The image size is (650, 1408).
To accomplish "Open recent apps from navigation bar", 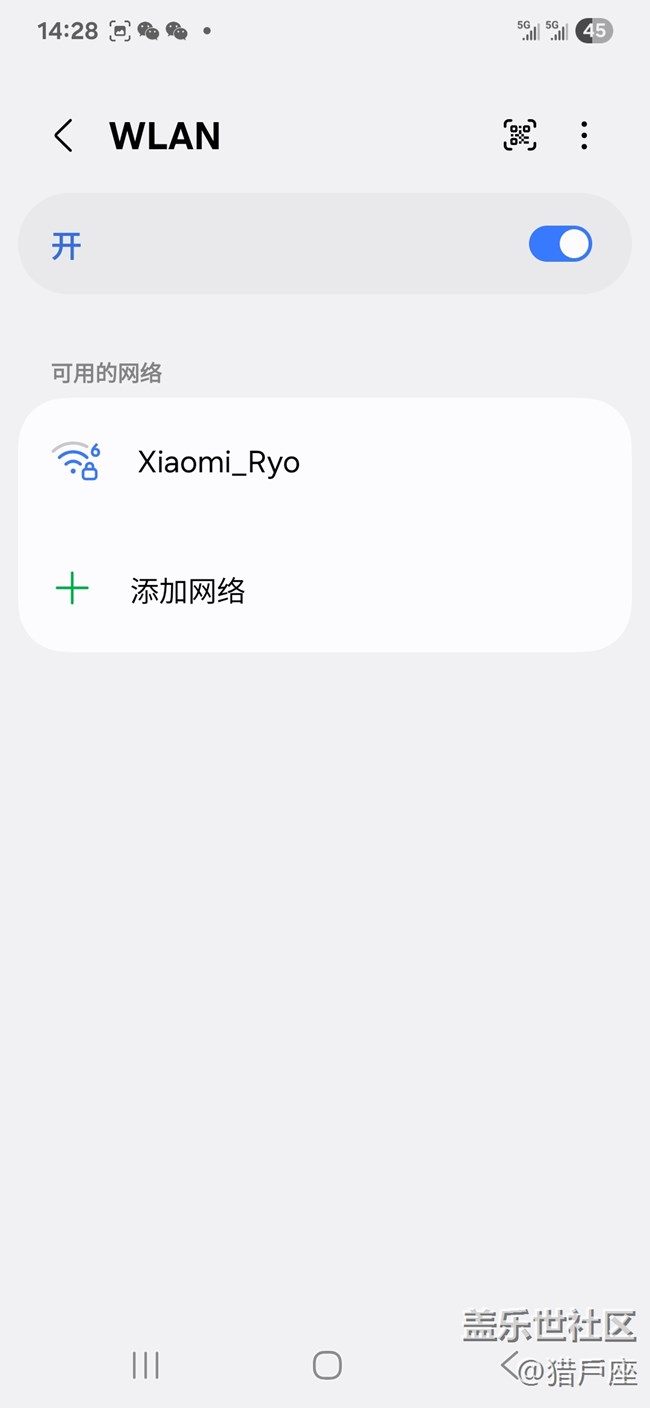I will tap(146, 1365).
